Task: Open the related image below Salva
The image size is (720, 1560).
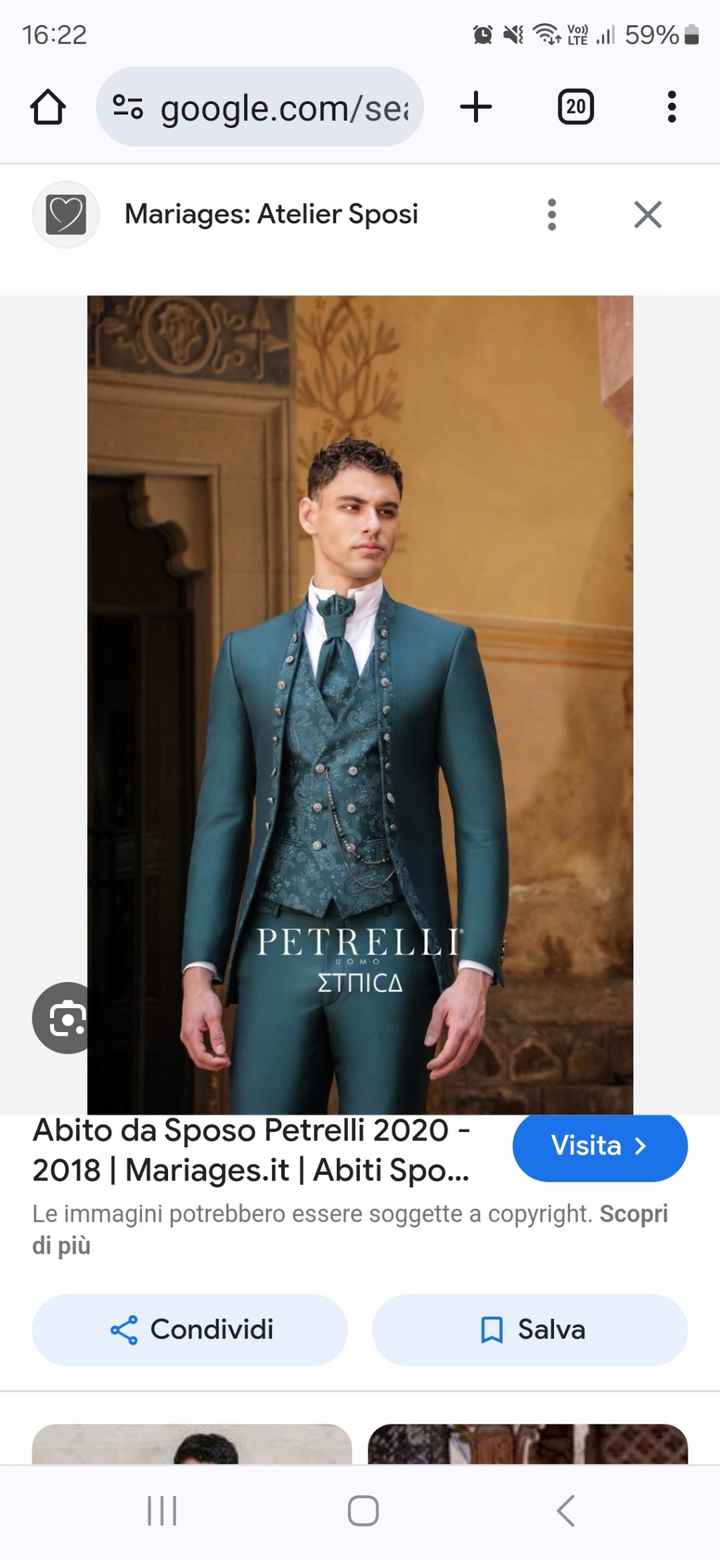Action: coord(528,1444)
